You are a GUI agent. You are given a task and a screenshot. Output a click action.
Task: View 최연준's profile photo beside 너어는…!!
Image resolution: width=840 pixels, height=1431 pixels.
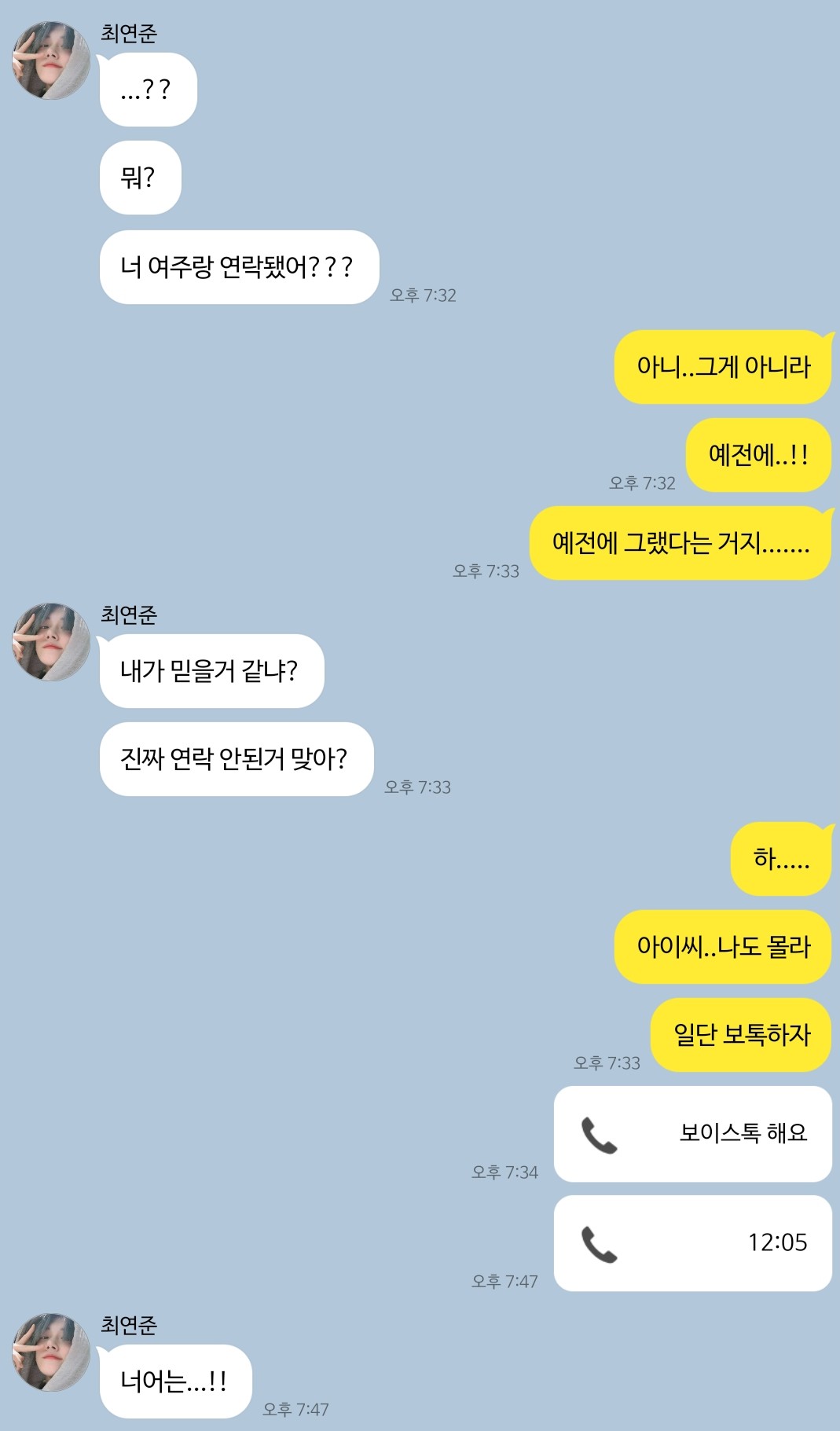(x=51, y=1352)
